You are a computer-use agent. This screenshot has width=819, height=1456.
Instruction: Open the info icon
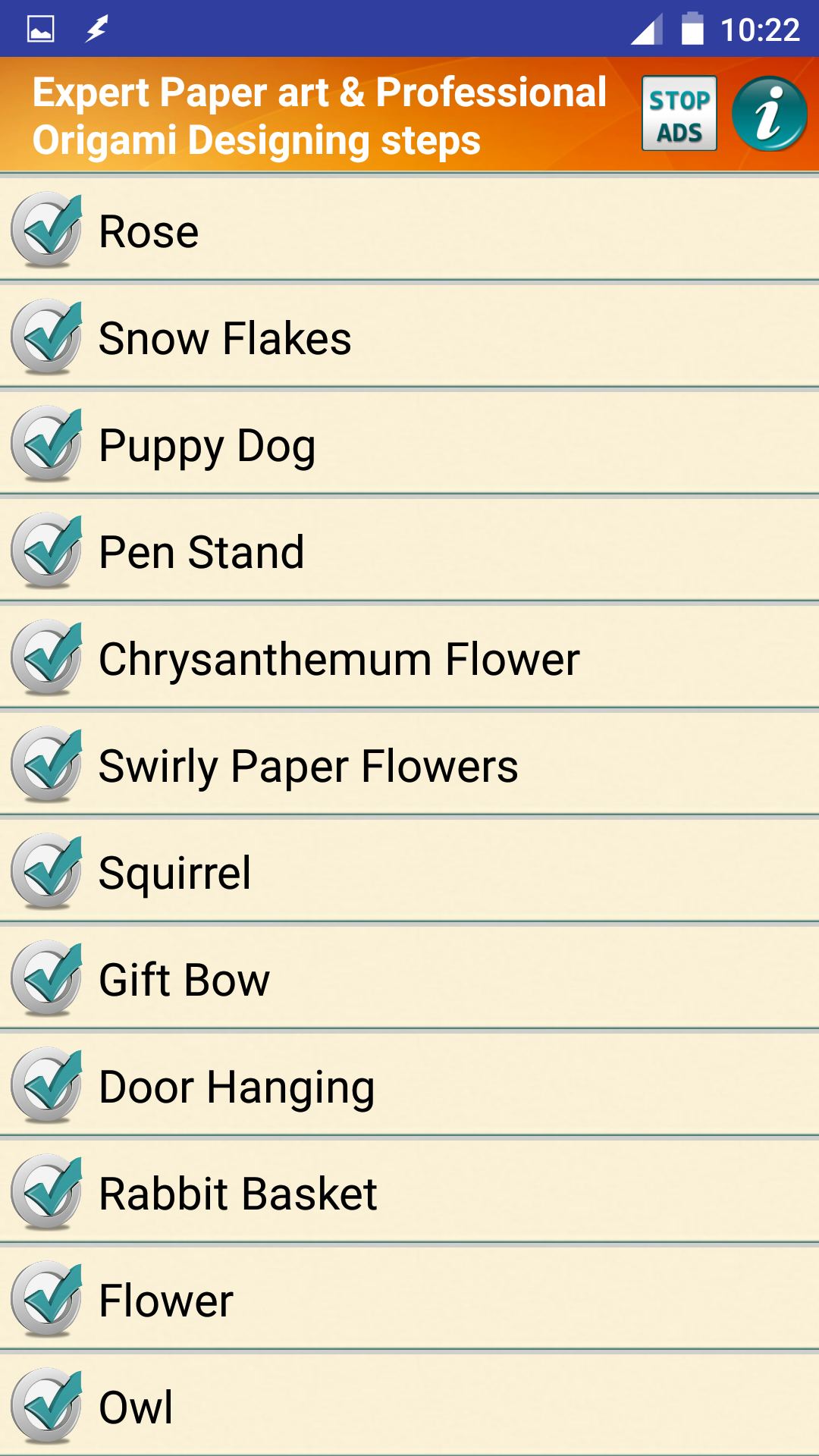coord(769,114)
